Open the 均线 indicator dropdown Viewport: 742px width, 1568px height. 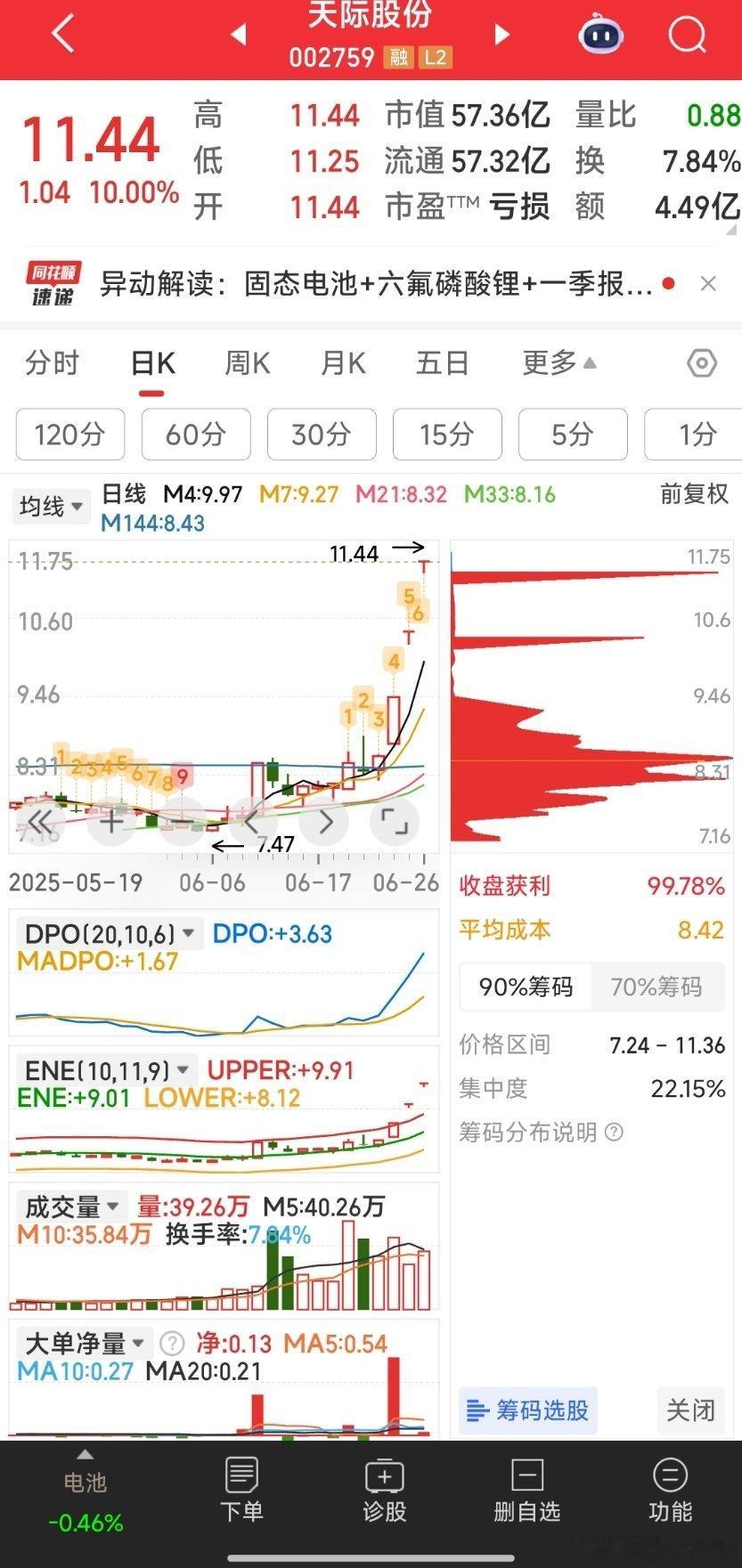[x=52, y=507]
